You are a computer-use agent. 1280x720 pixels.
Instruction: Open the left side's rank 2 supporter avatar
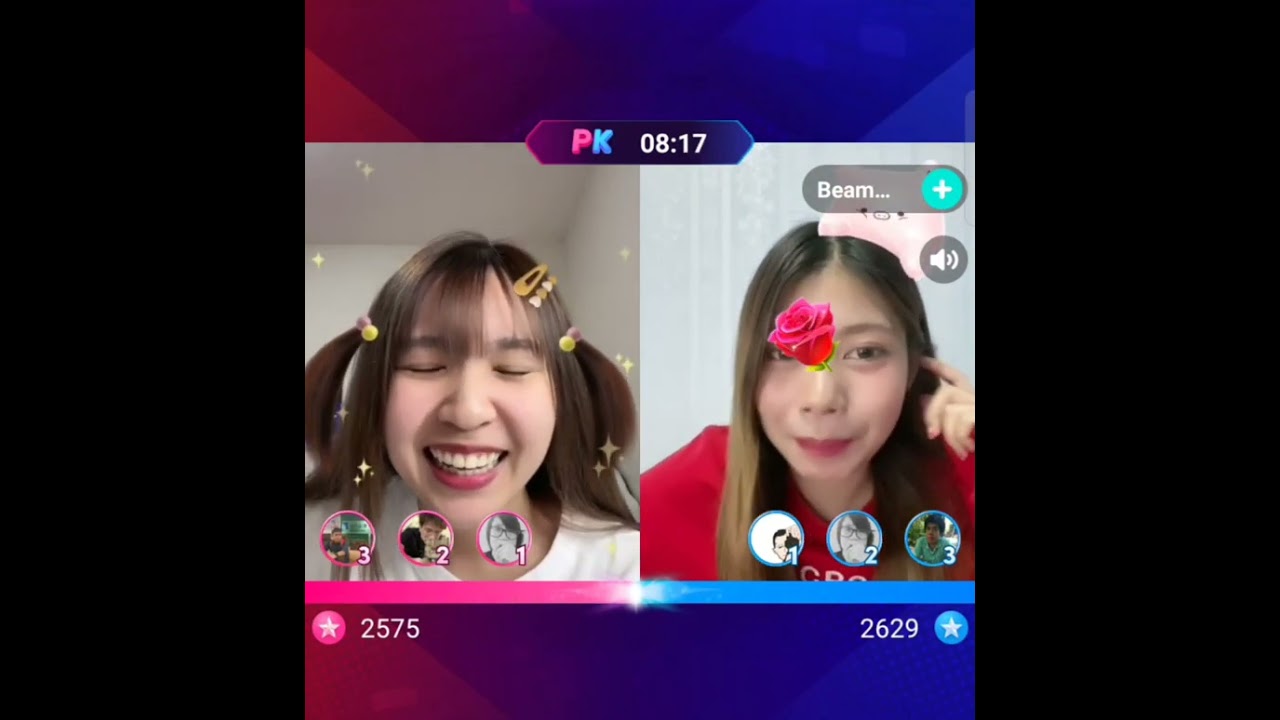(426, 539)
